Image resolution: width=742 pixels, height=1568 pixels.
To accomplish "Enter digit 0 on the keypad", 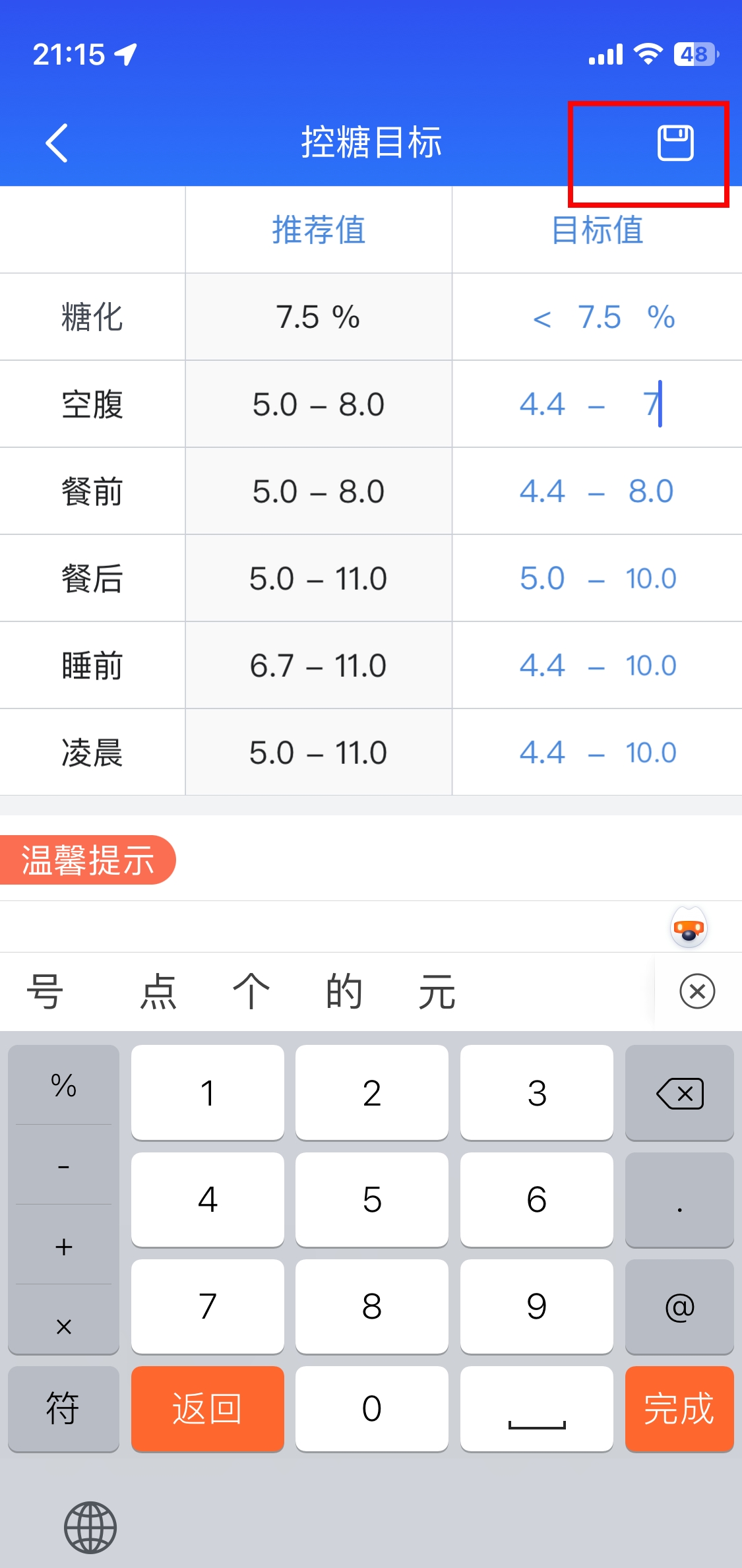I will 372,1409.
